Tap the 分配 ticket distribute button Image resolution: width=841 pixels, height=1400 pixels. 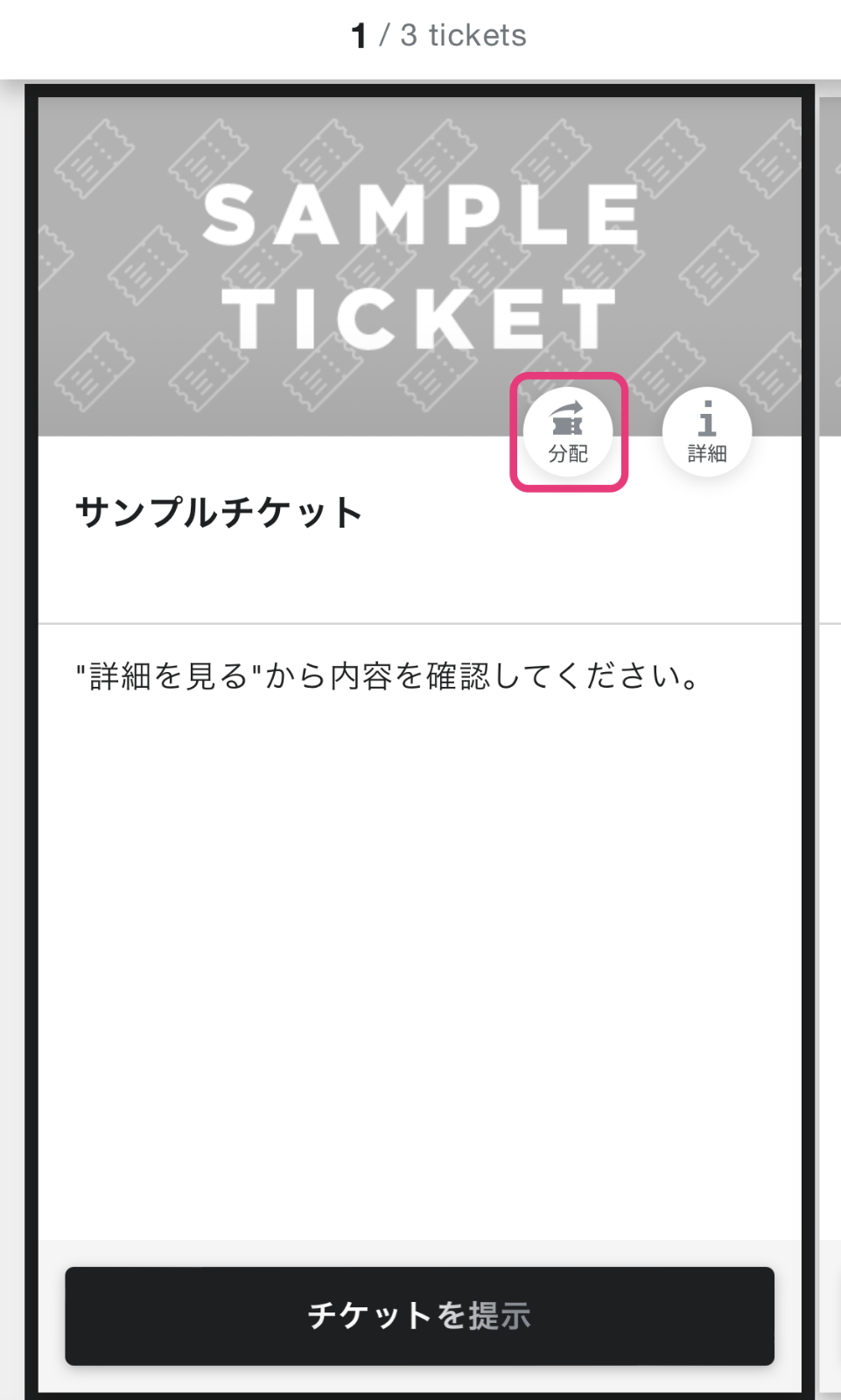click(x=568, y=432)
